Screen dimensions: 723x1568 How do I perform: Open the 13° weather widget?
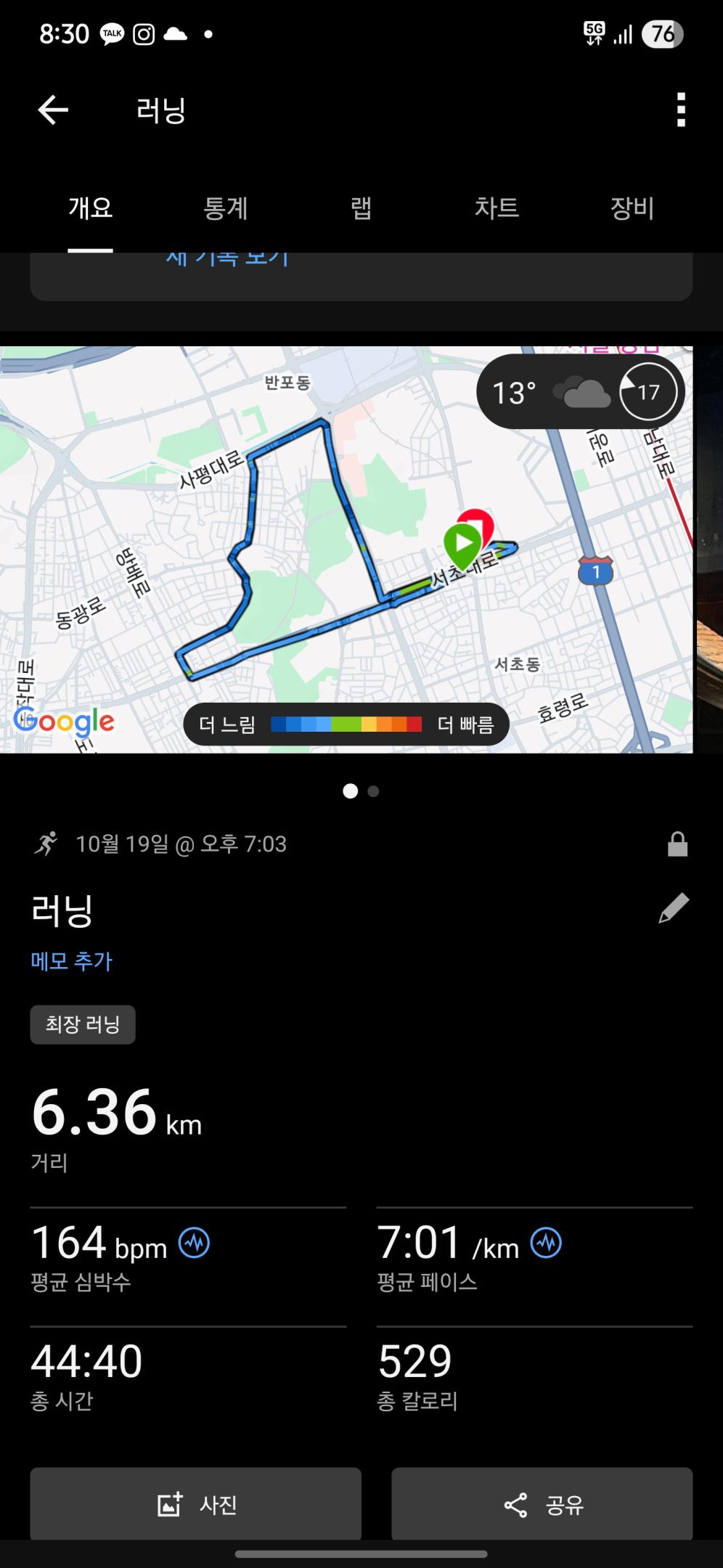coord(579,393)
